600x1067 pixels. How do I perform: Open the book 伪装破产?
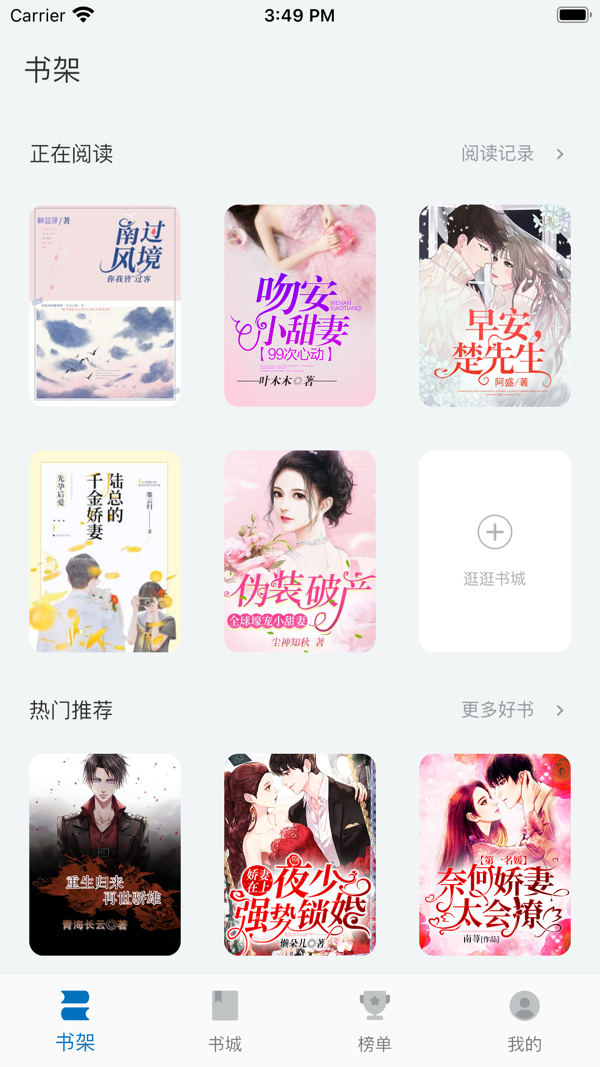coord(300,551)
